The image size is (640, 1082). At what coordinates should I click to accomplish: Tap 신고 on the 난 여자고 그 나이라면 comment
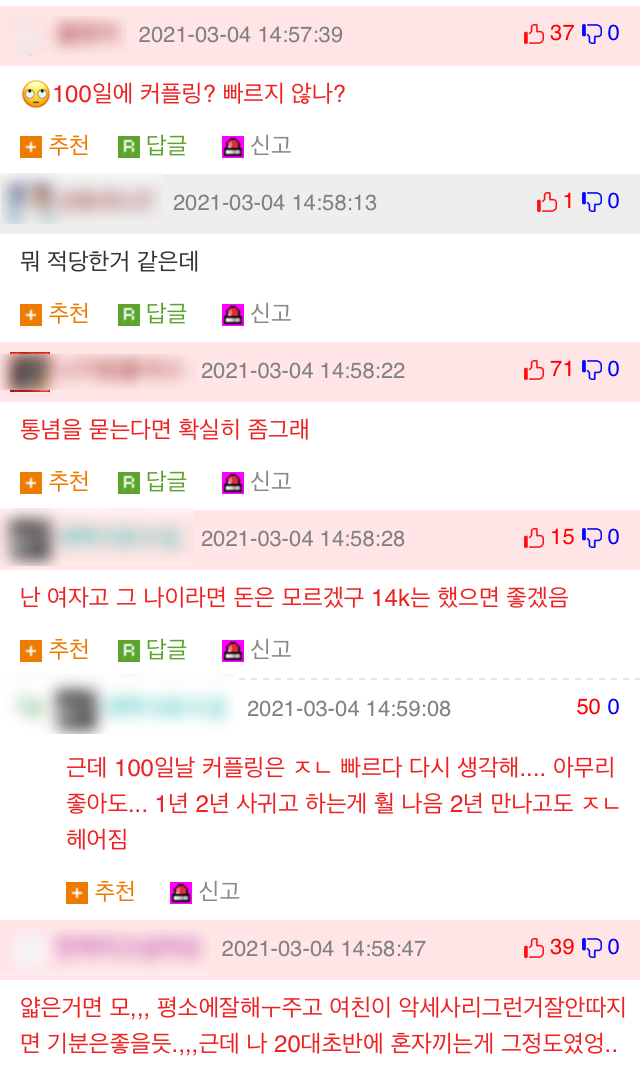257,650
